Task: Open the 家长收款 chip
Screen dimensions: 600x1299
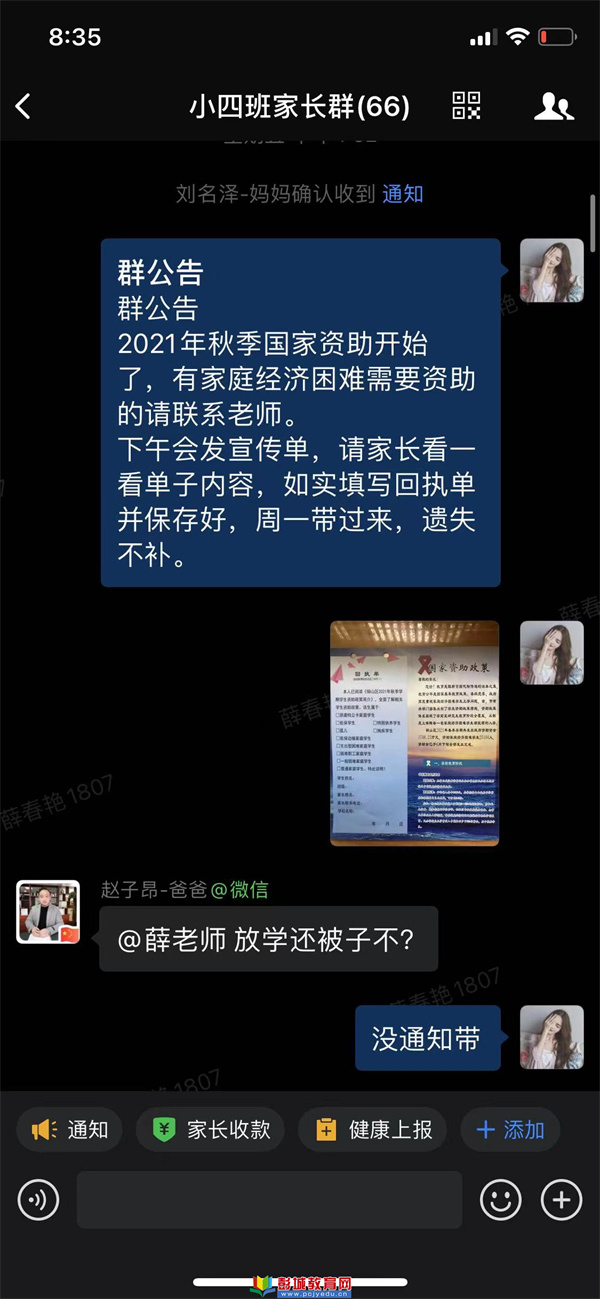Action: pyautogui.click(x=211, y=1130)
